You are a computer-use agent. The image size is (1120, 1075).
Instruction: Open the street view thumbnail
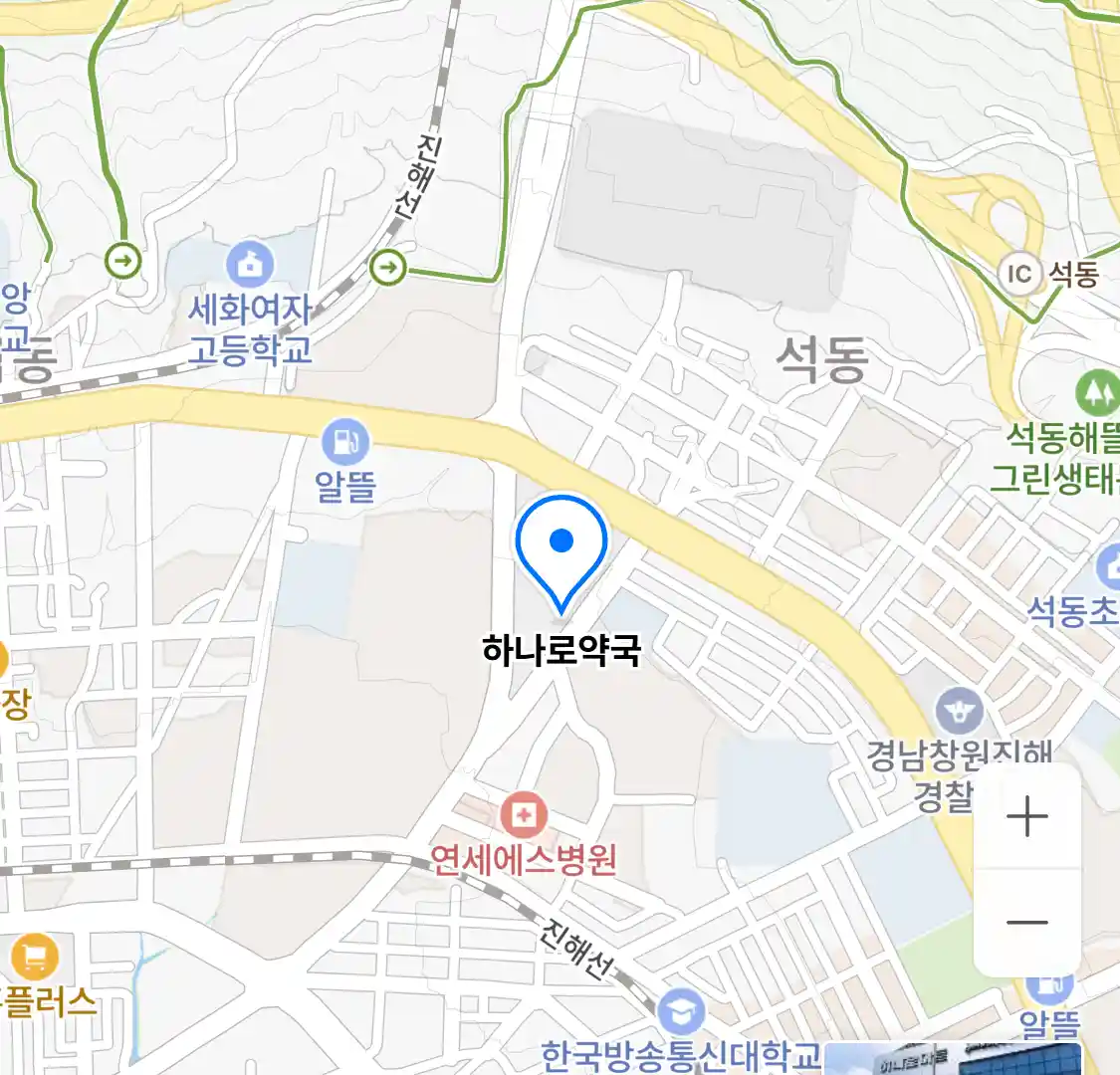coord(951,1059)
